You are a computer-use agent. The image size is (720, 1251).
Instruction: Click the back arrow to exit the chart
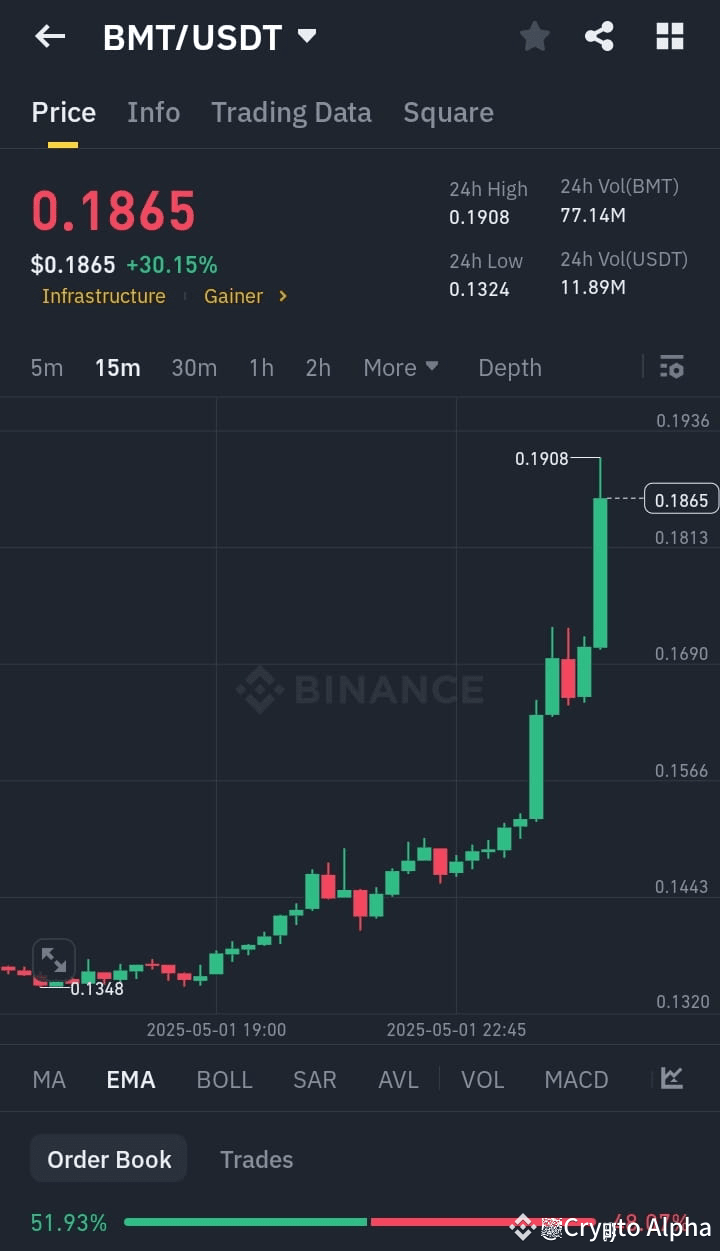(49, 36)
